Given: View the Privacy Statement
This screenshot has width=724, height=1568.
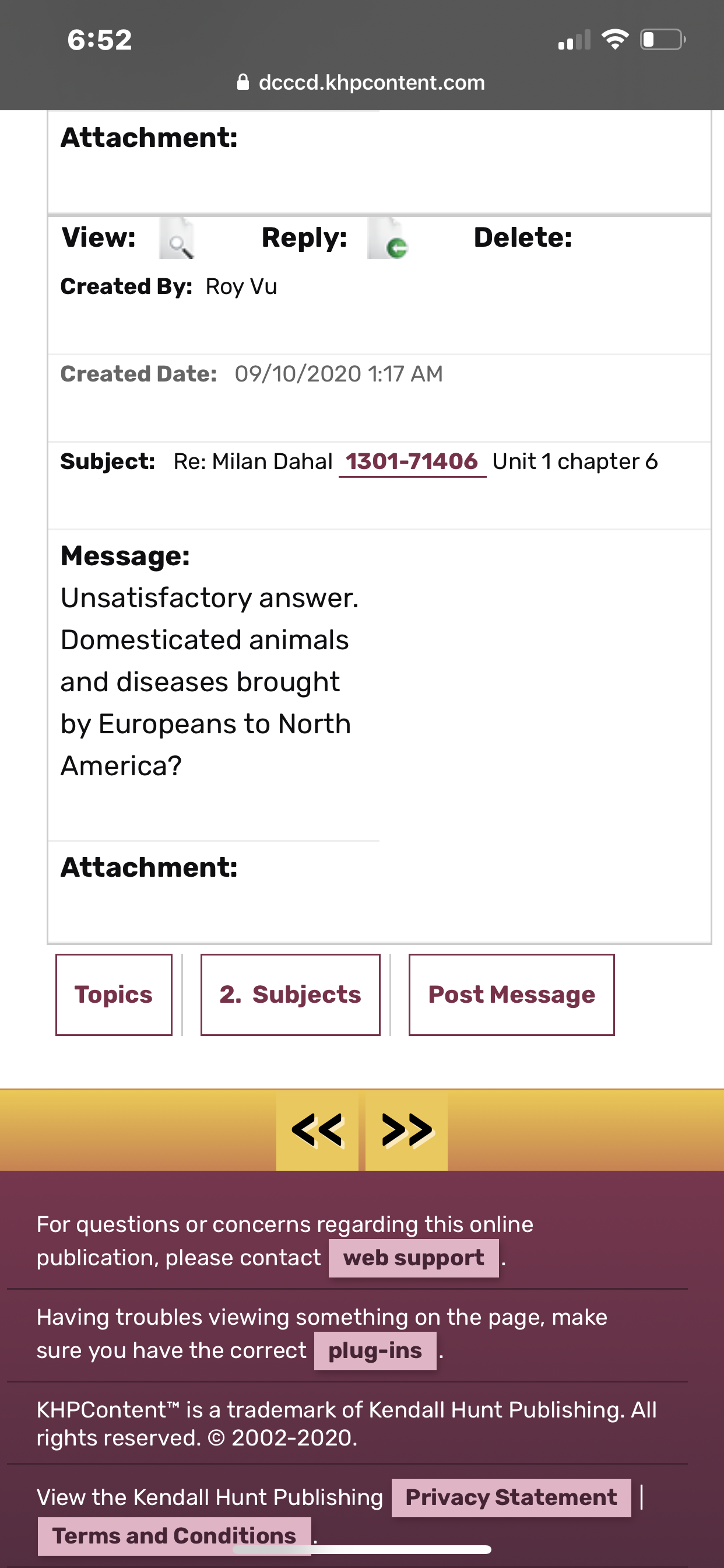Looking at the screenshot, I should (x=511, y=1497).
